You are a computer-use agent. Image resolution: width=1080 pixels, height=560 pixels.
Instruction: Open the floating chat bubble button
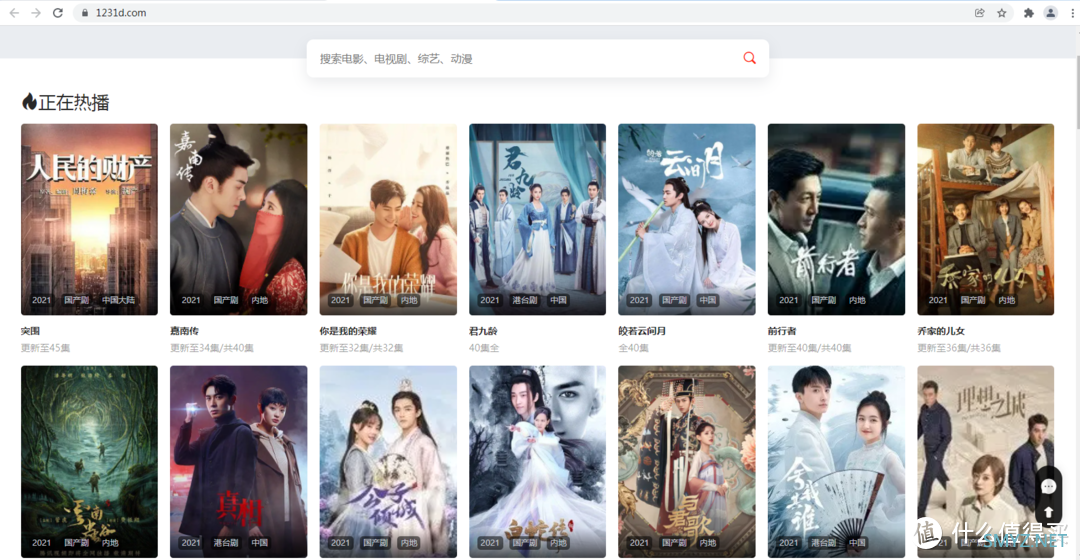[1048, 486]
